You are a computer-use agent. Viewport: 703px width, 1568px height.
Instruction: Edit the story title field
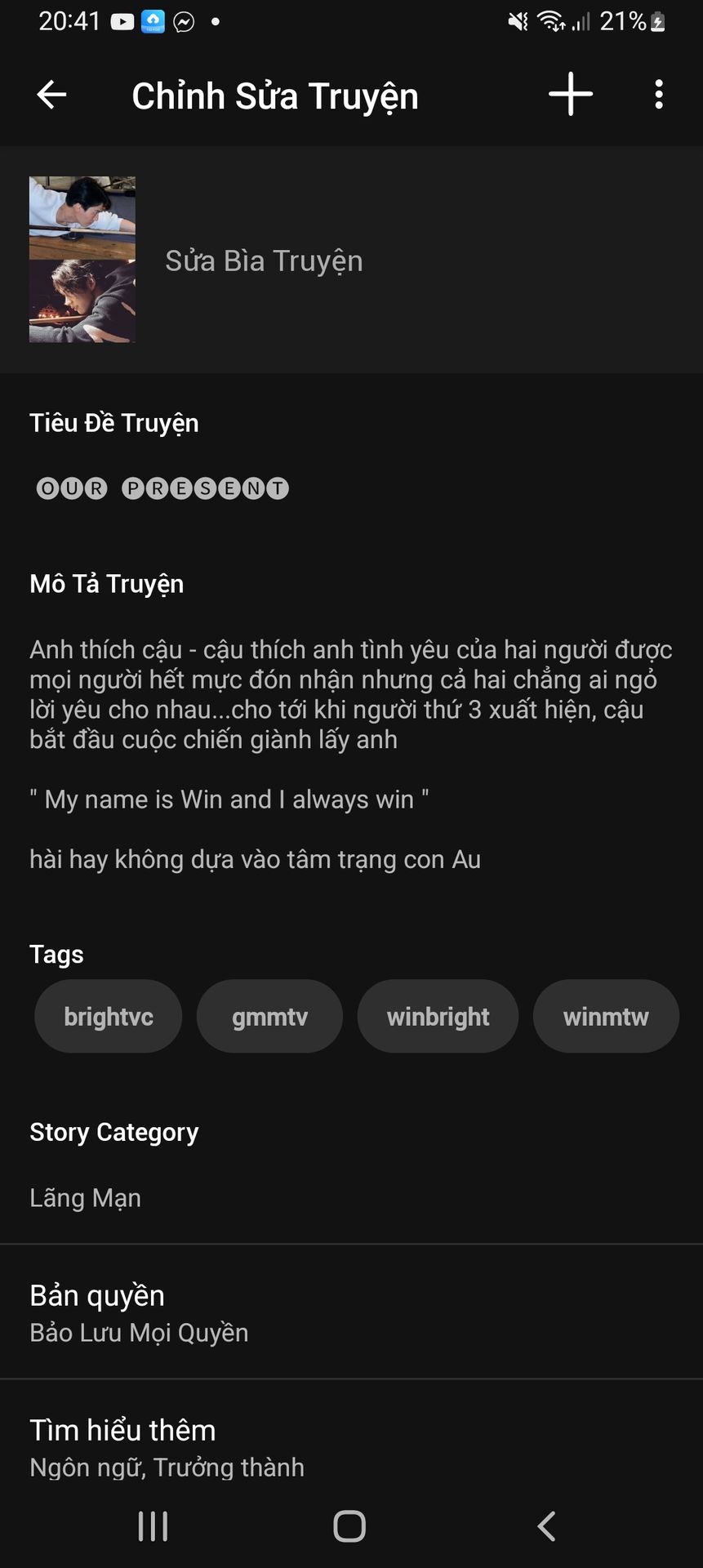tap(162, 488)
